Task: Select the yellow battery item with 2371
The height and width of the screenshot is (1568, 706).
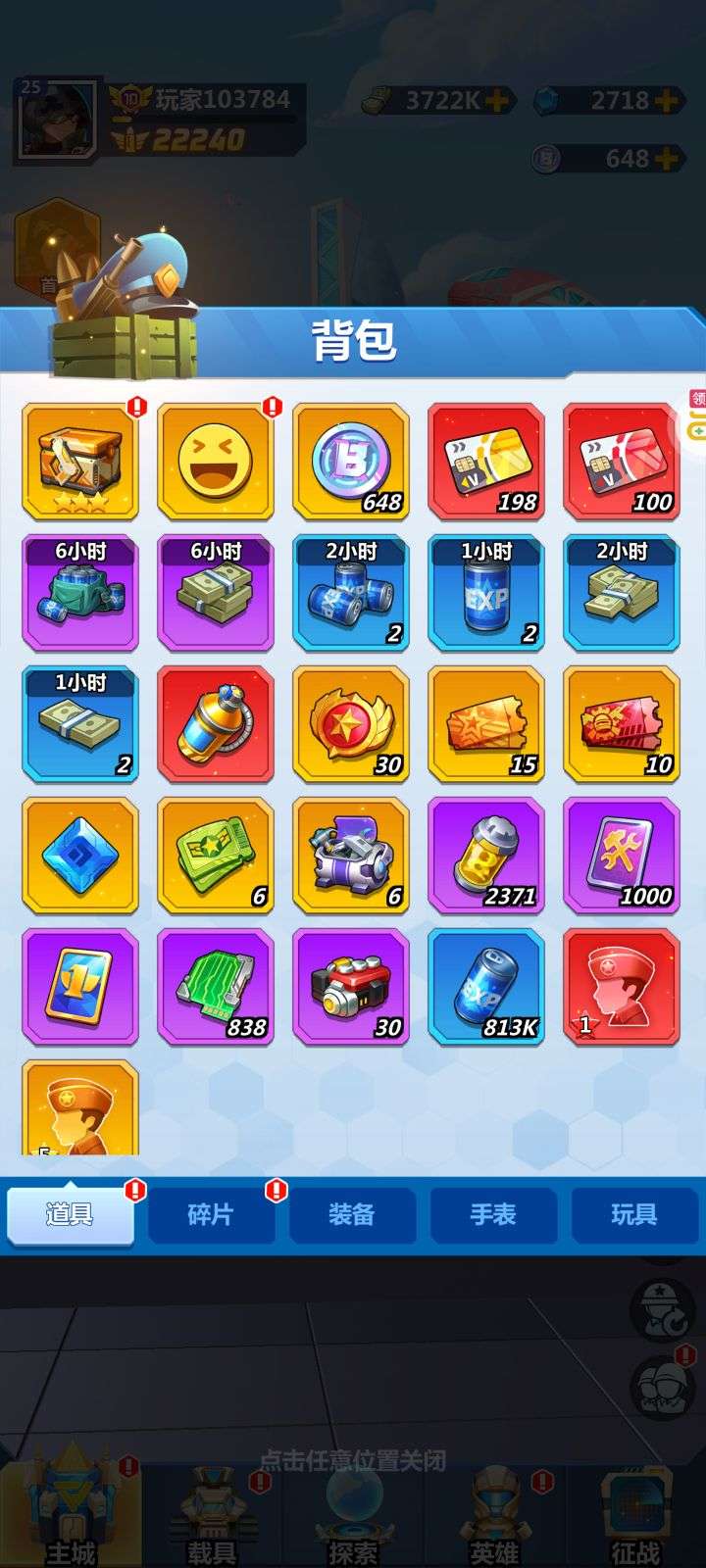Action: 486,855
